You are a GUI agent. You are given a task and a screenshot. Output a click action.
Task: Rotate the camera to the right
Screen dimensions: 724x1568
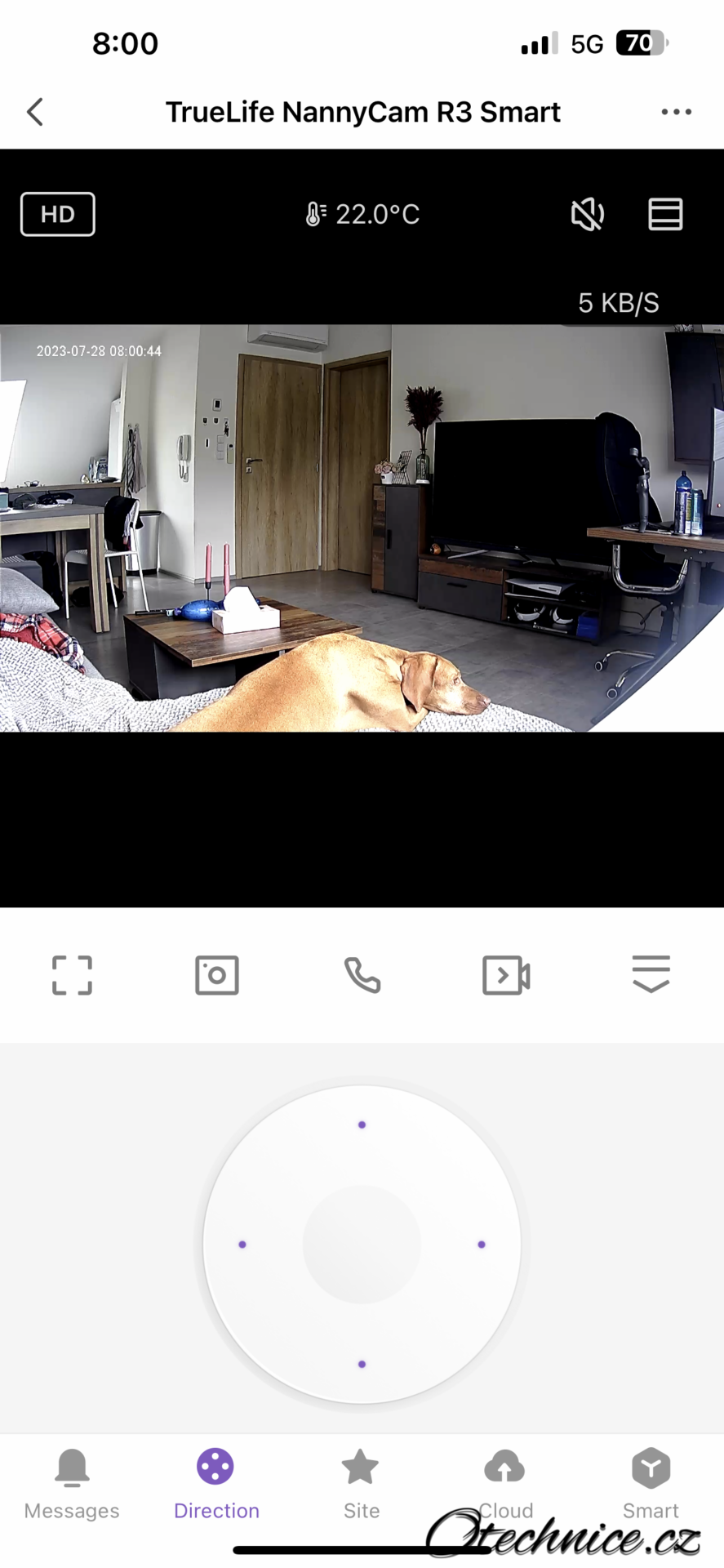click(x=482, y=1245)
